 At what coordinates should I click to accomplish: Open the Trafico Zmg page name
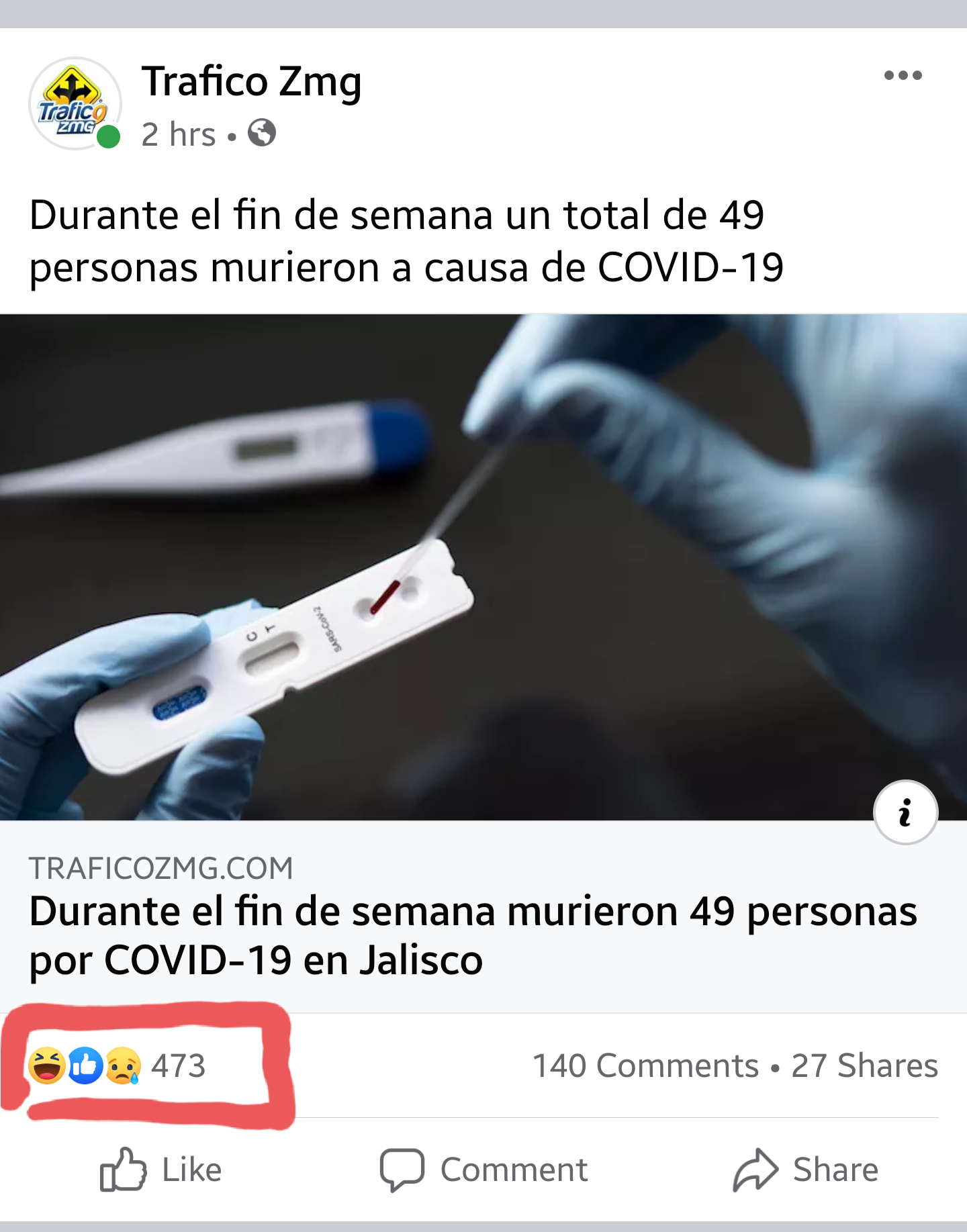(251, 82)
